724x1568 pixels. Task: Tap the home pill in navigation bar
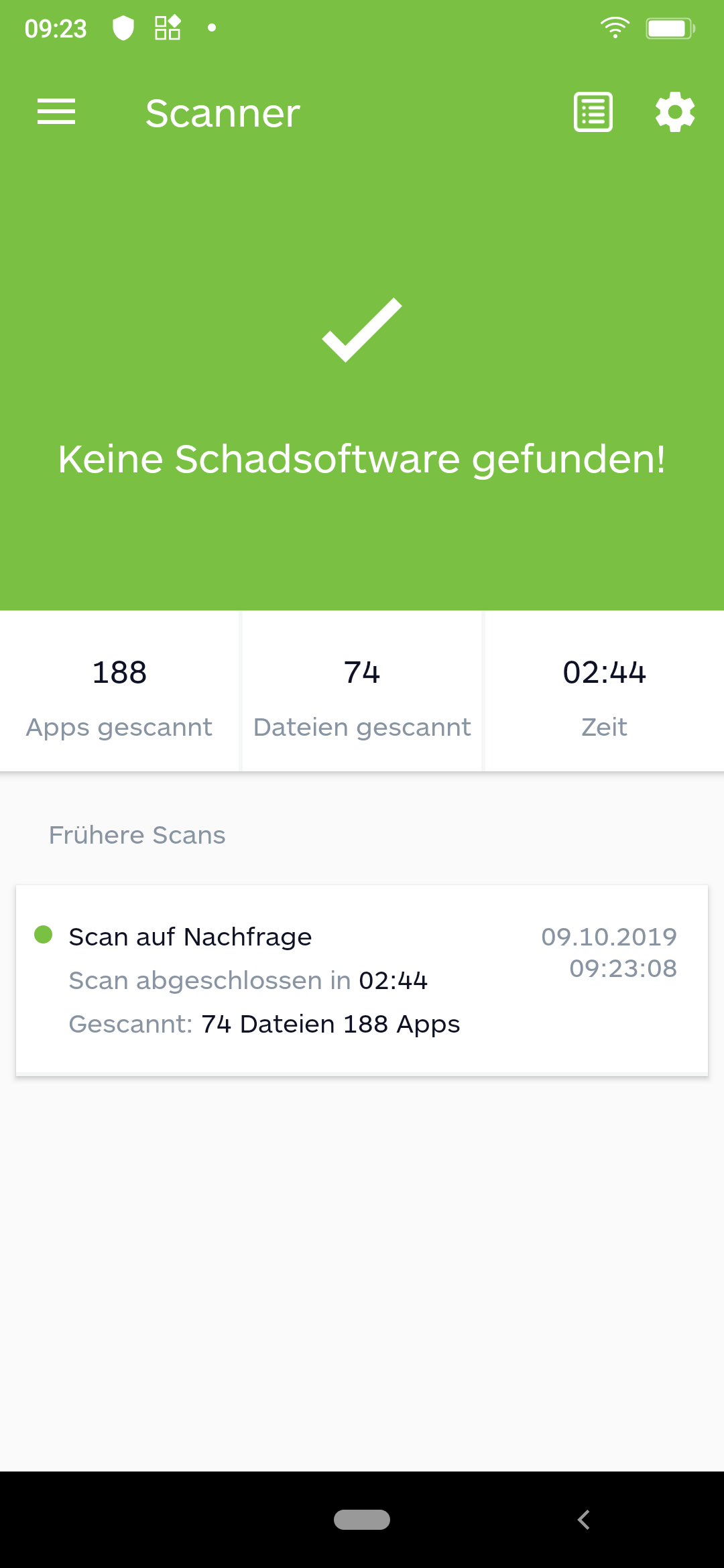point(362,1520)
